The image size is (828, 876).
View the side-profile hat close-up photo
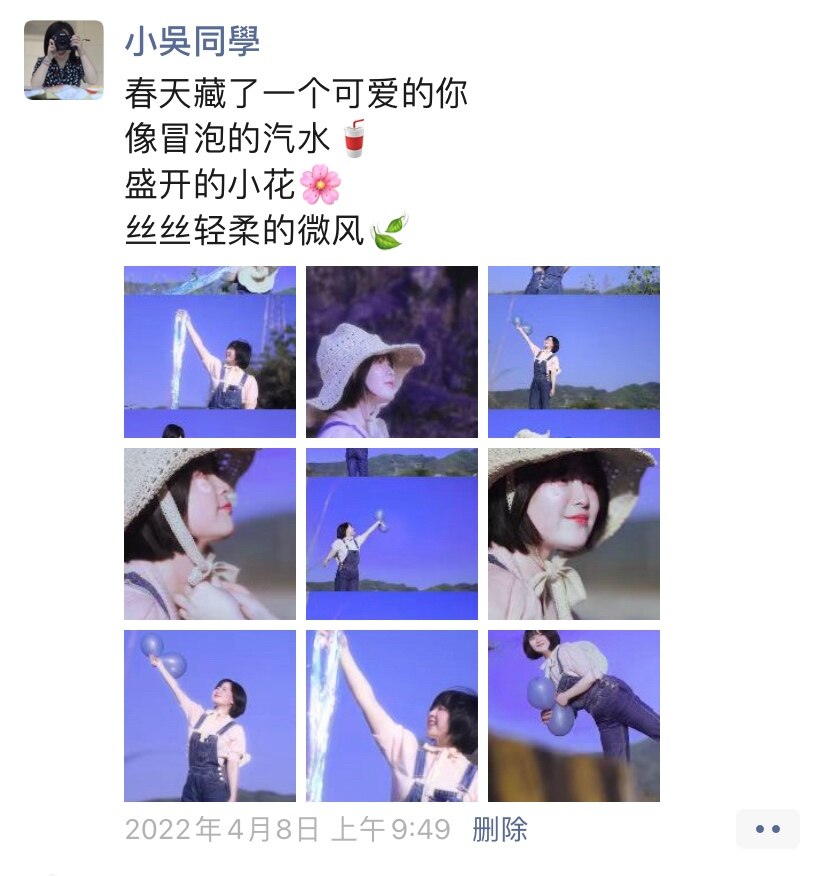tap(210, 534)
